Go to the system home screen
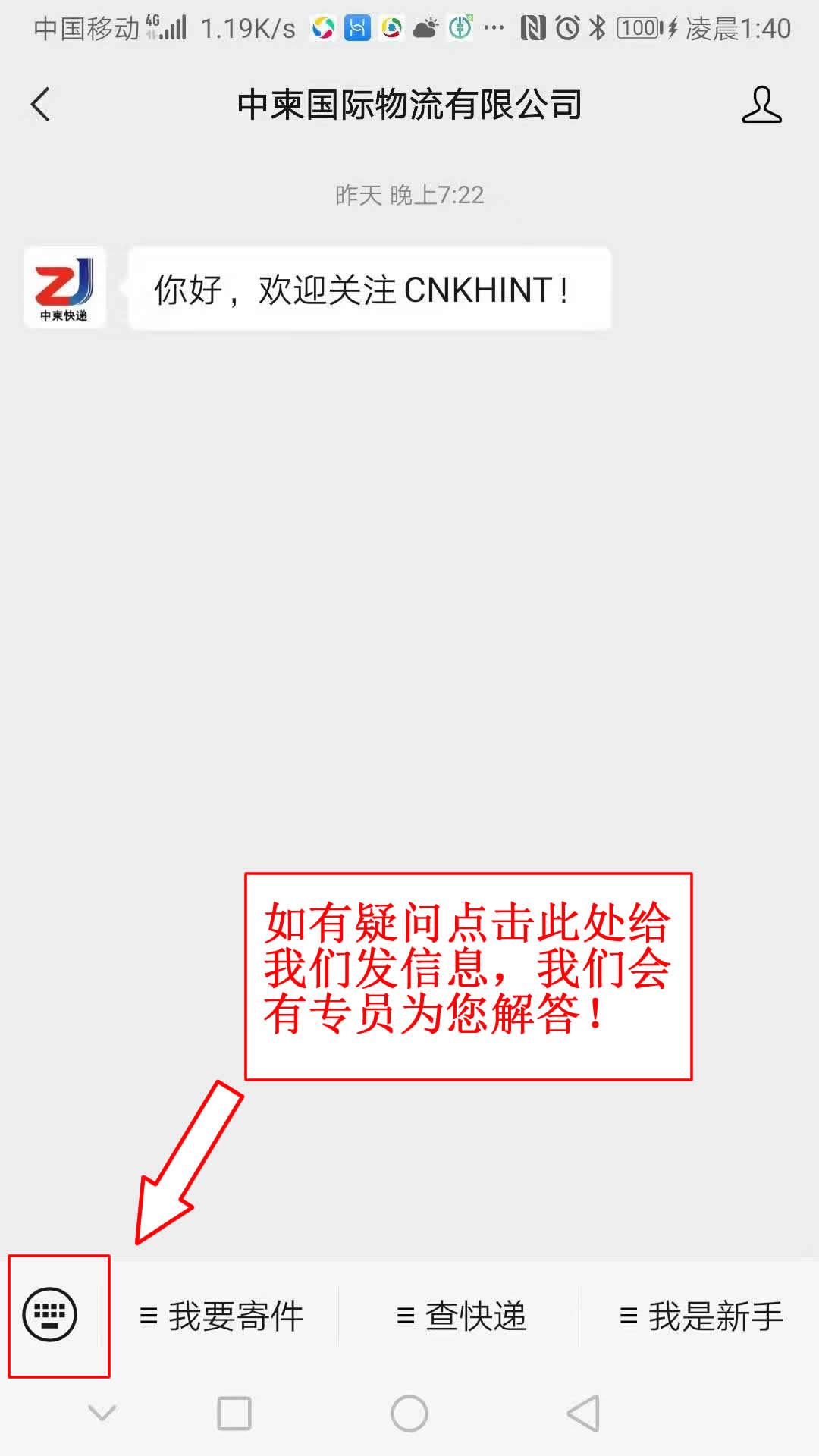819x1456 pixels. click(409, 1414)
